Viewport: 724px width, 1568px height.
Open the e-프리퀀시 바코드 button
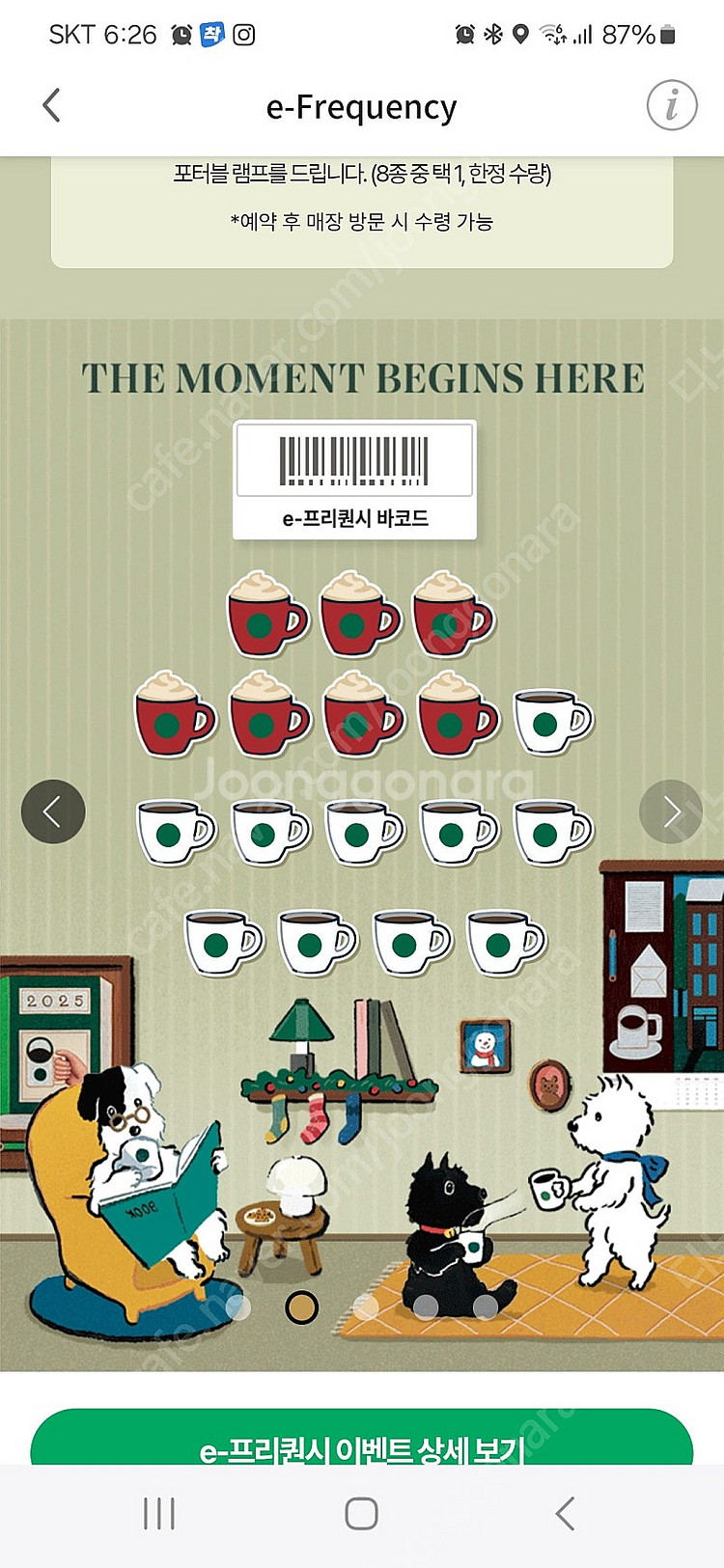tap(355, 481)
